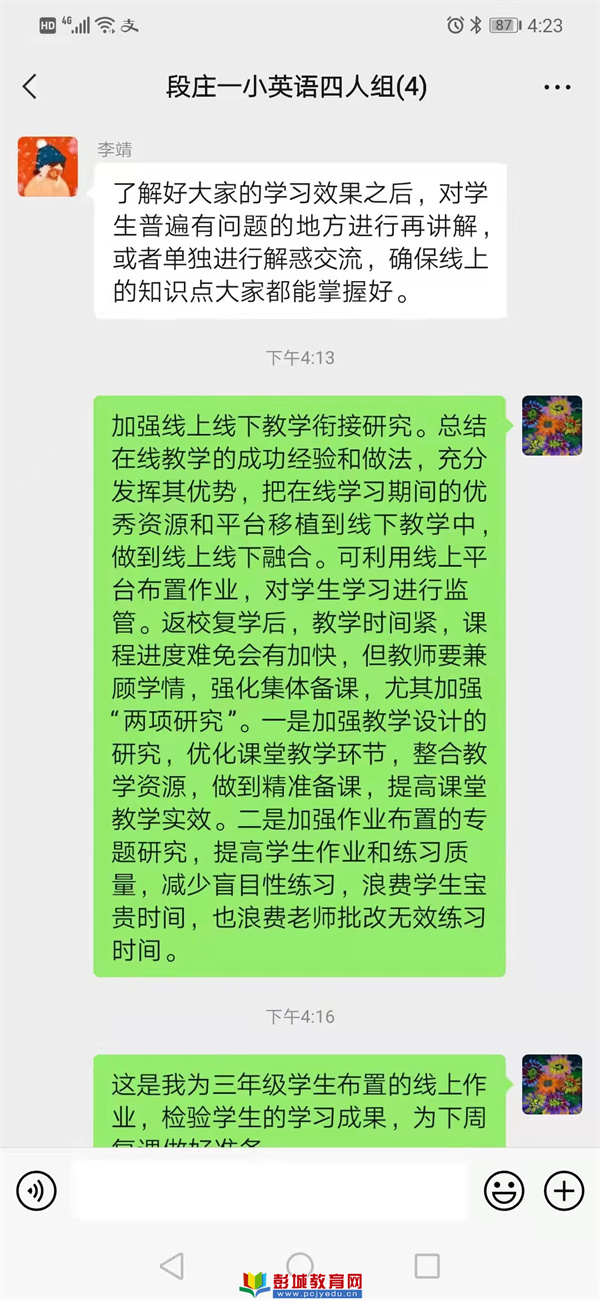Go back from the 段庄一小英语四人组 chat
Viewport: 600px width, 1300px height.
click(x=30, y=87)
